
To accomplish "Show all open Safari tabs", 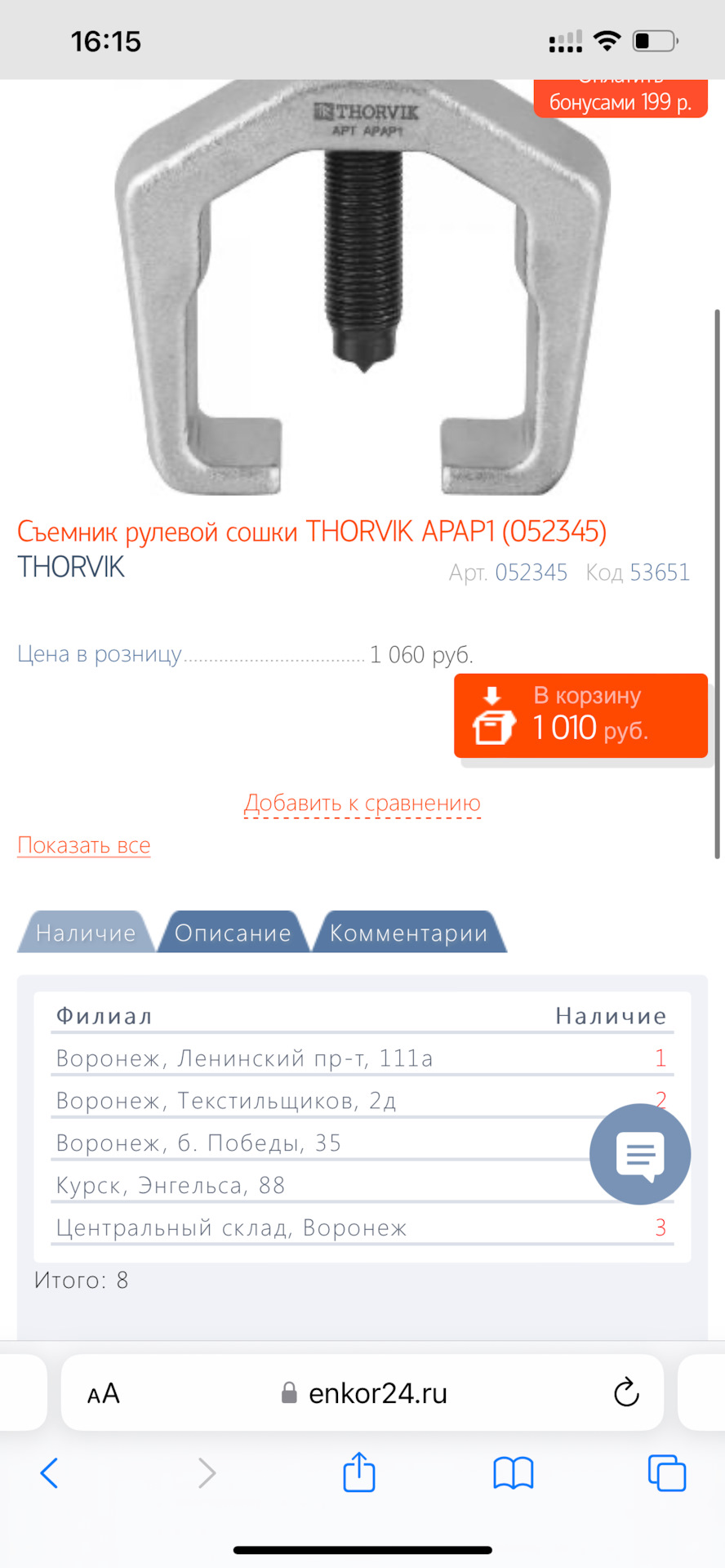I will click(x=666, y=1473).
